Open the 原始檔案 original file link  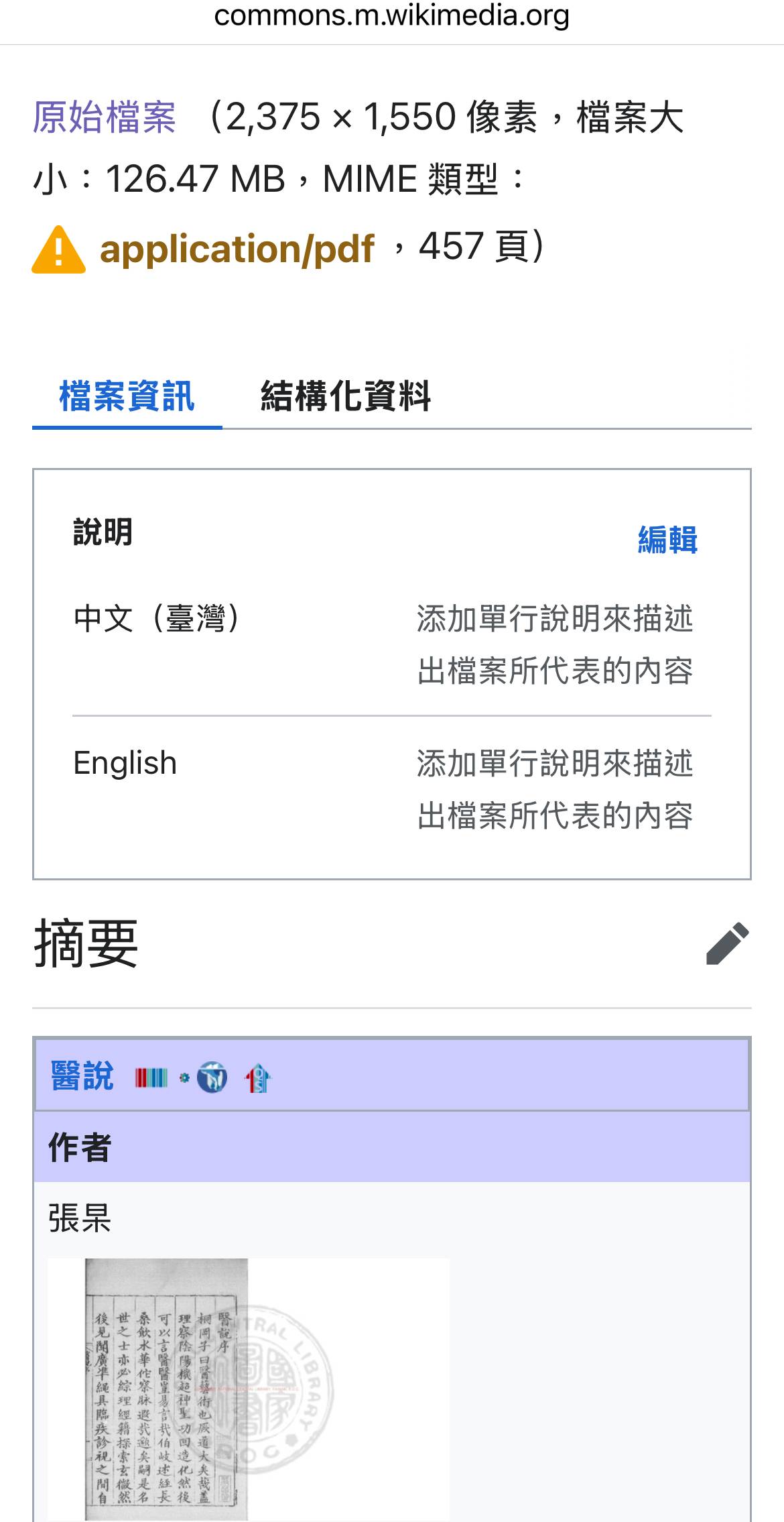(x=104, y=117)
